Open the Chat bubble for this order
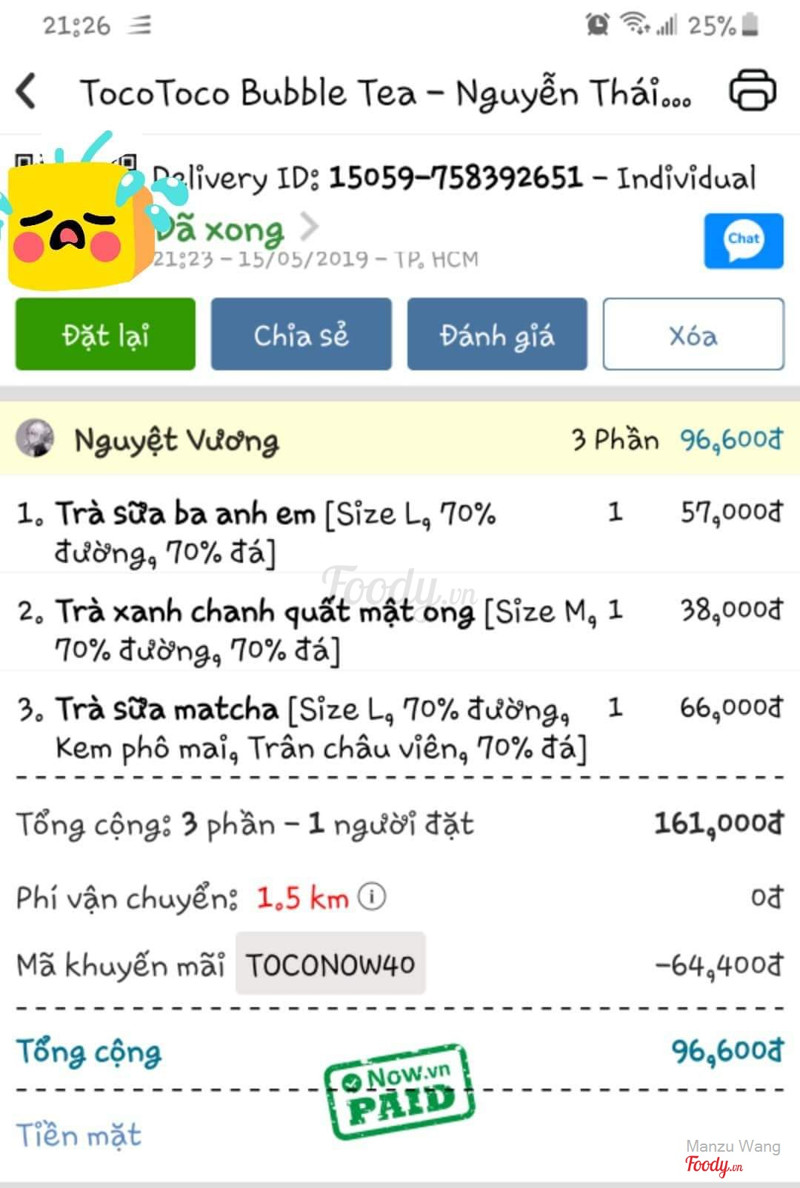 743,241
